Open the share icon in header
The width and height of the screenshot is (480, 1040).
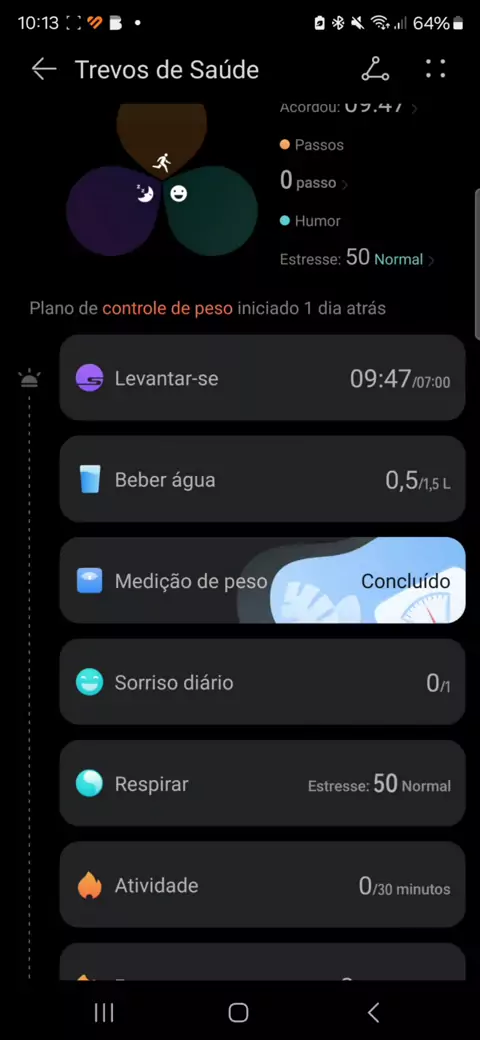pos(375,69)
